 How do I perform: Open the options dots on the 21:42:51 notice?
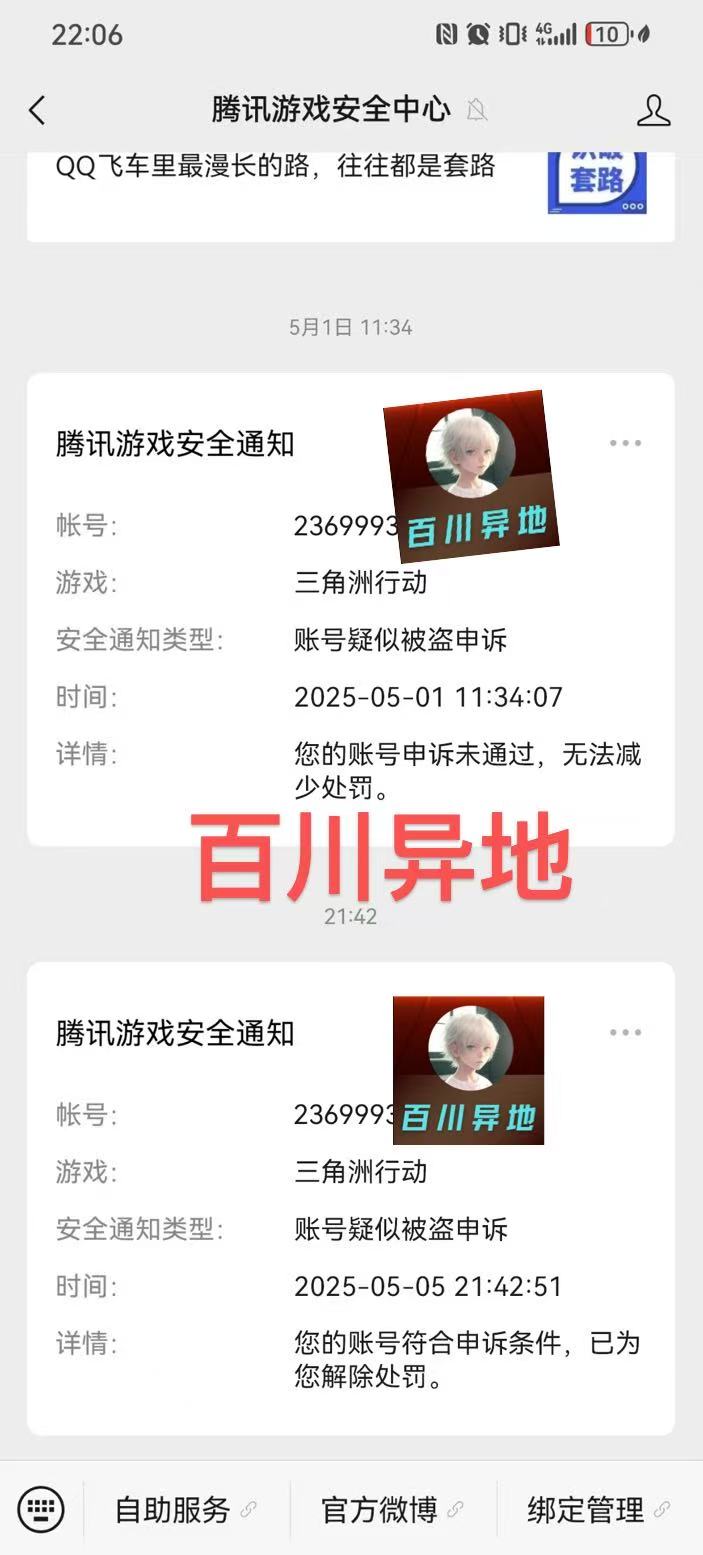tap(626, 1032)
